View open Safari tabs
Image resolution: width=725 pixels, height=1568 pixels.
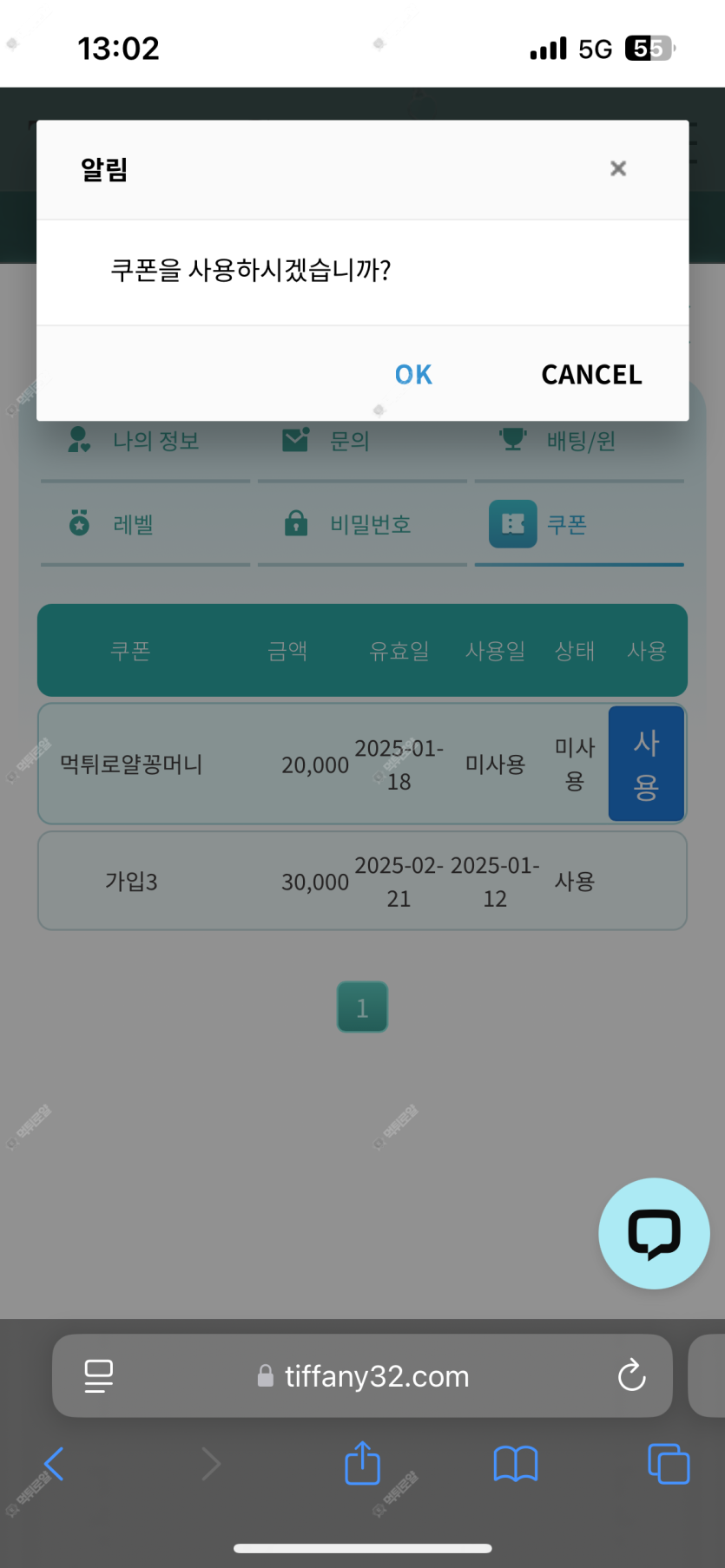[x=668, y=1464]
